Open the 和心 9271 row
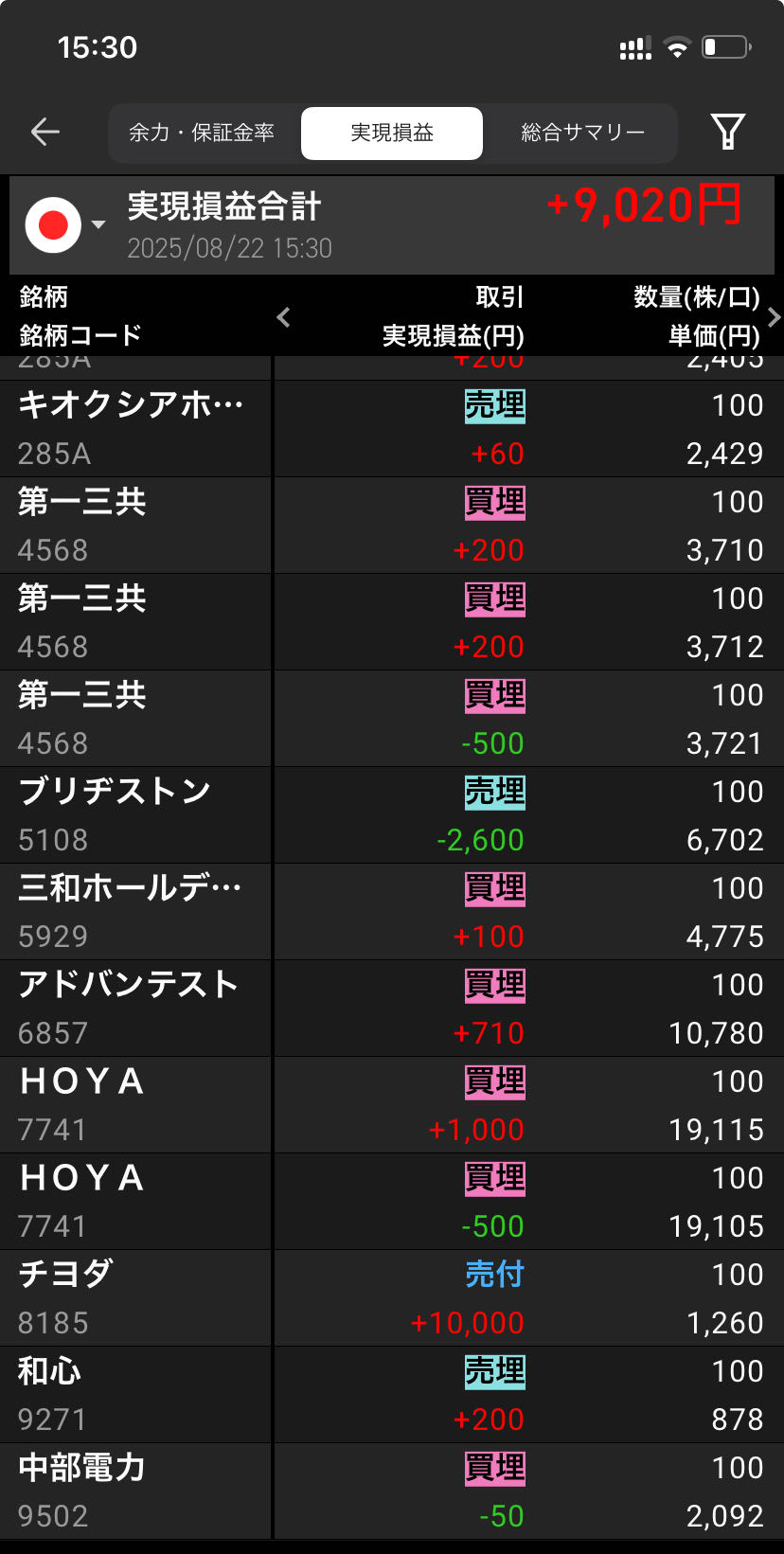 (392, 1395)
